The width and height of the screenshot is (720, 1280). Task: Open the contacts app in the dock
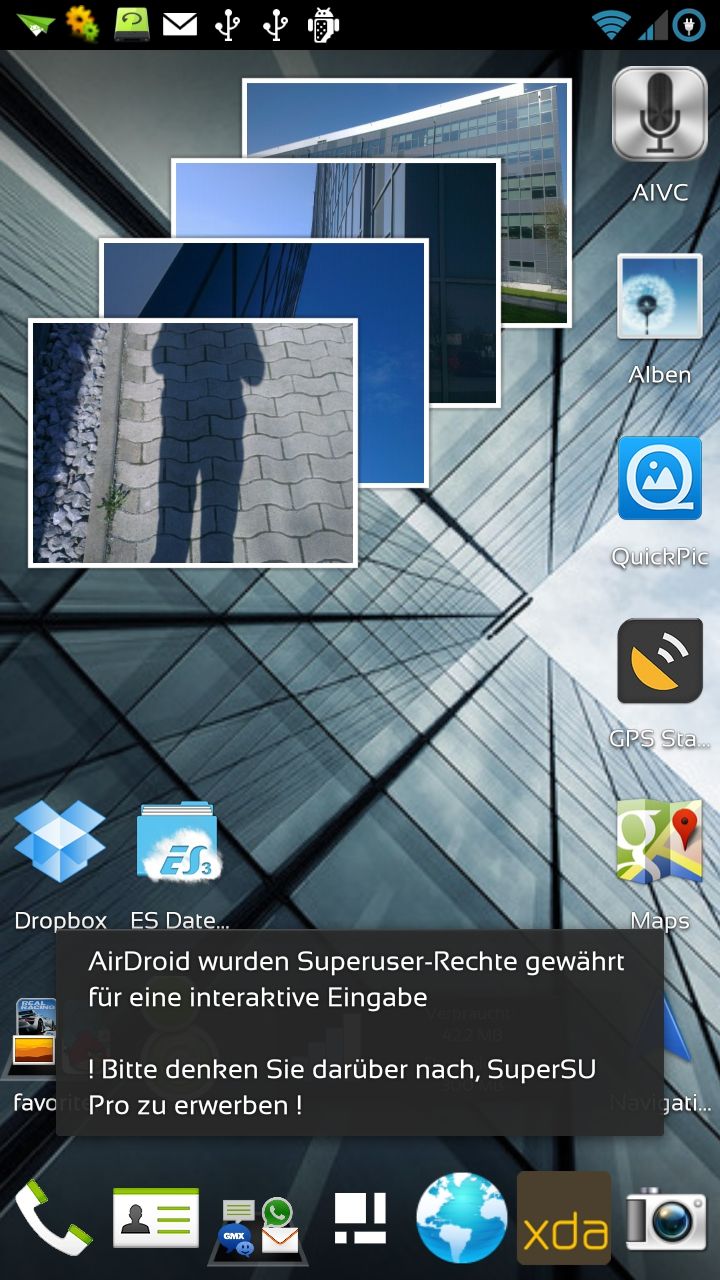click(x=156, y=1217)
